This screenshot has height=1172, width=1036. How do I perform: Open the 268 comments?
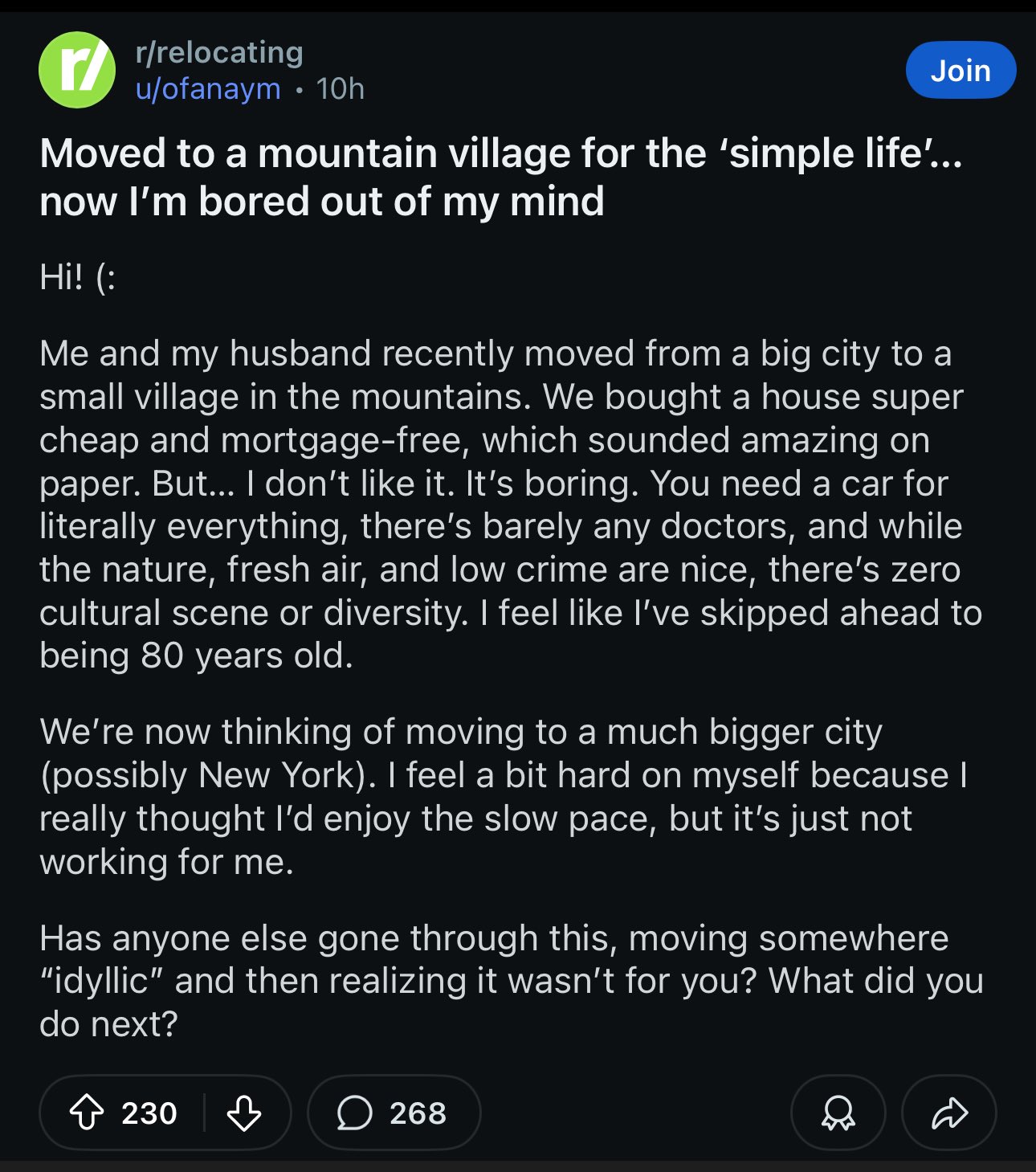394,1113
